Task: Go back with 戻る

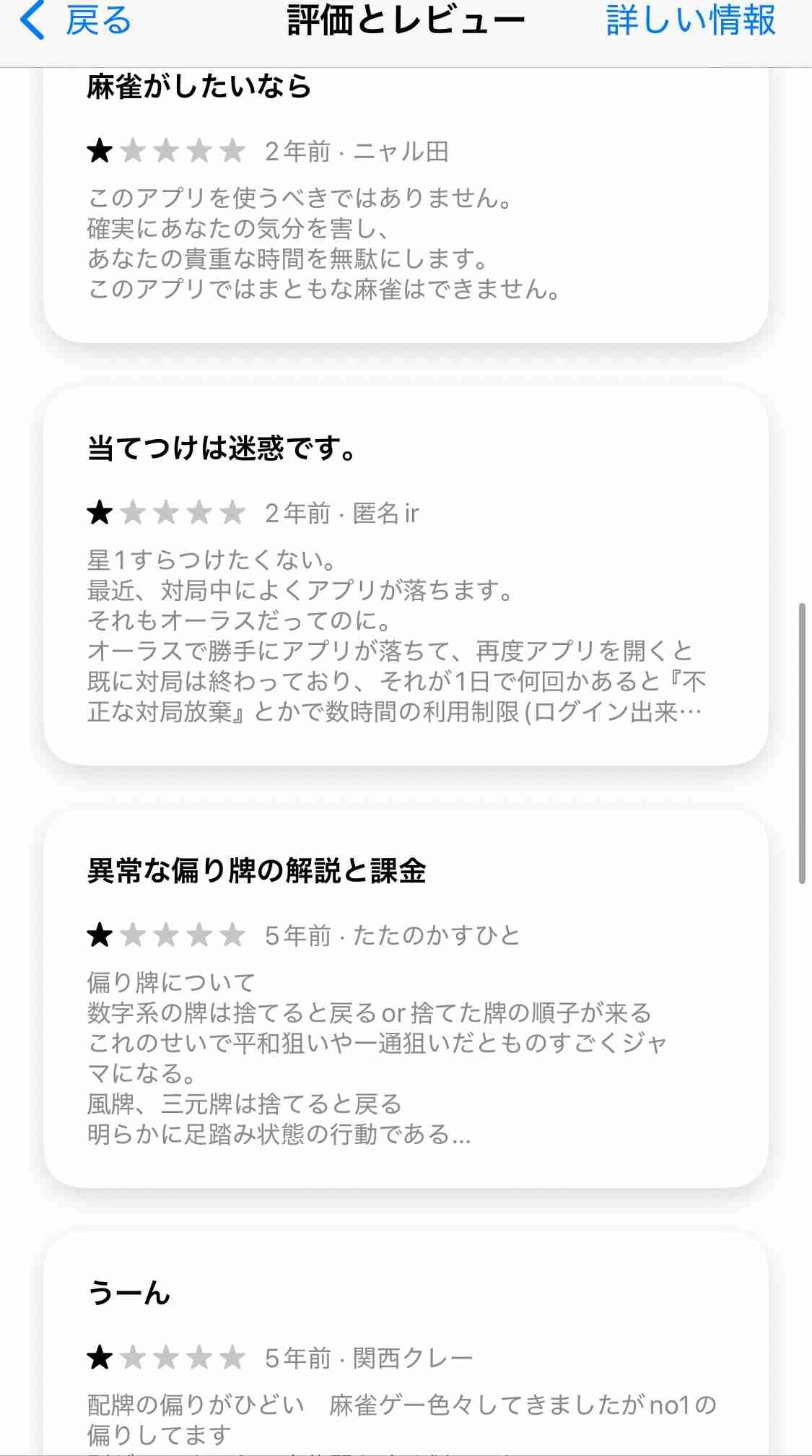Action: [77, 20]
